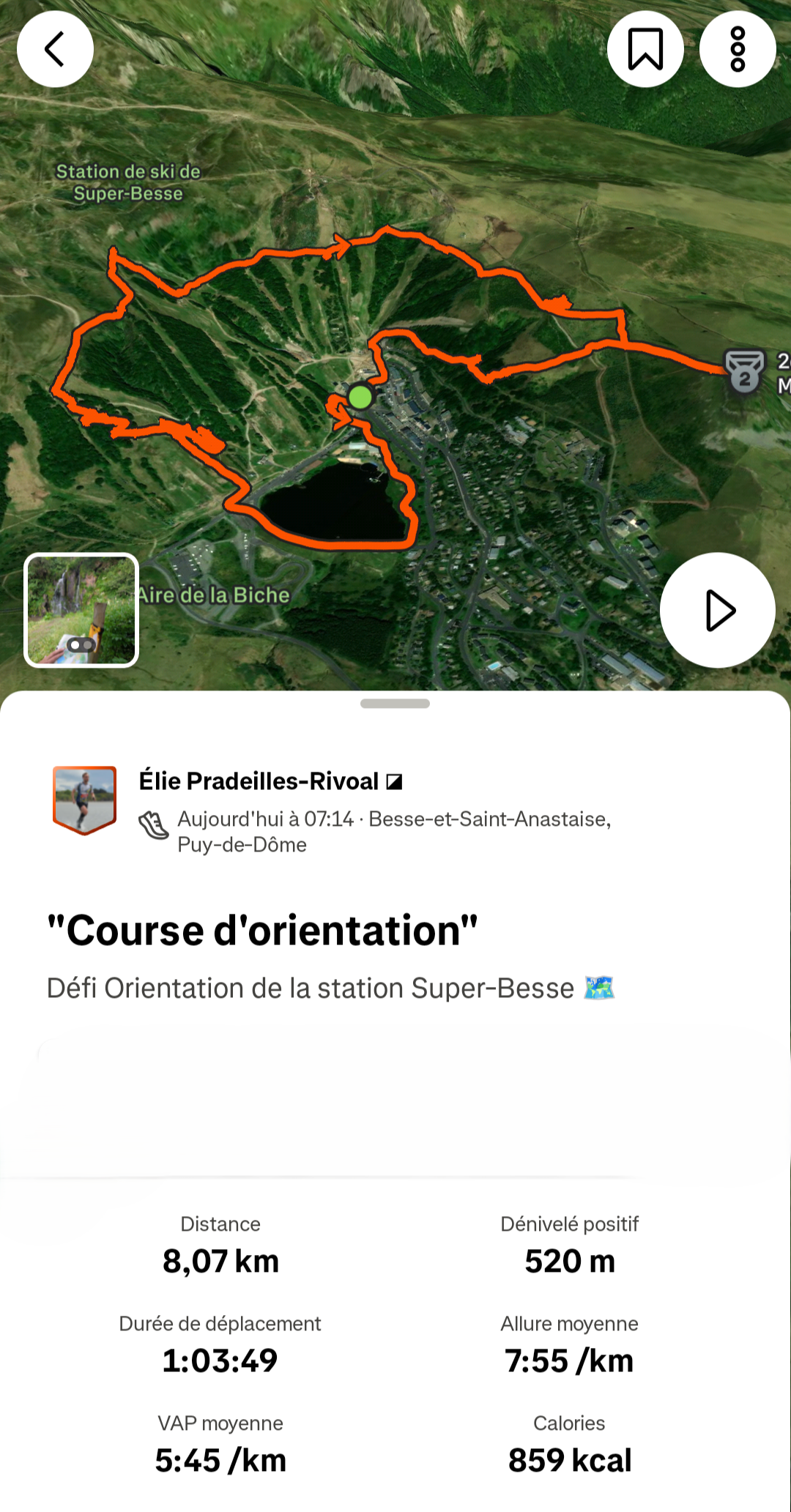
Task: Bookmark this activity
Action: (x=645, y=49)
